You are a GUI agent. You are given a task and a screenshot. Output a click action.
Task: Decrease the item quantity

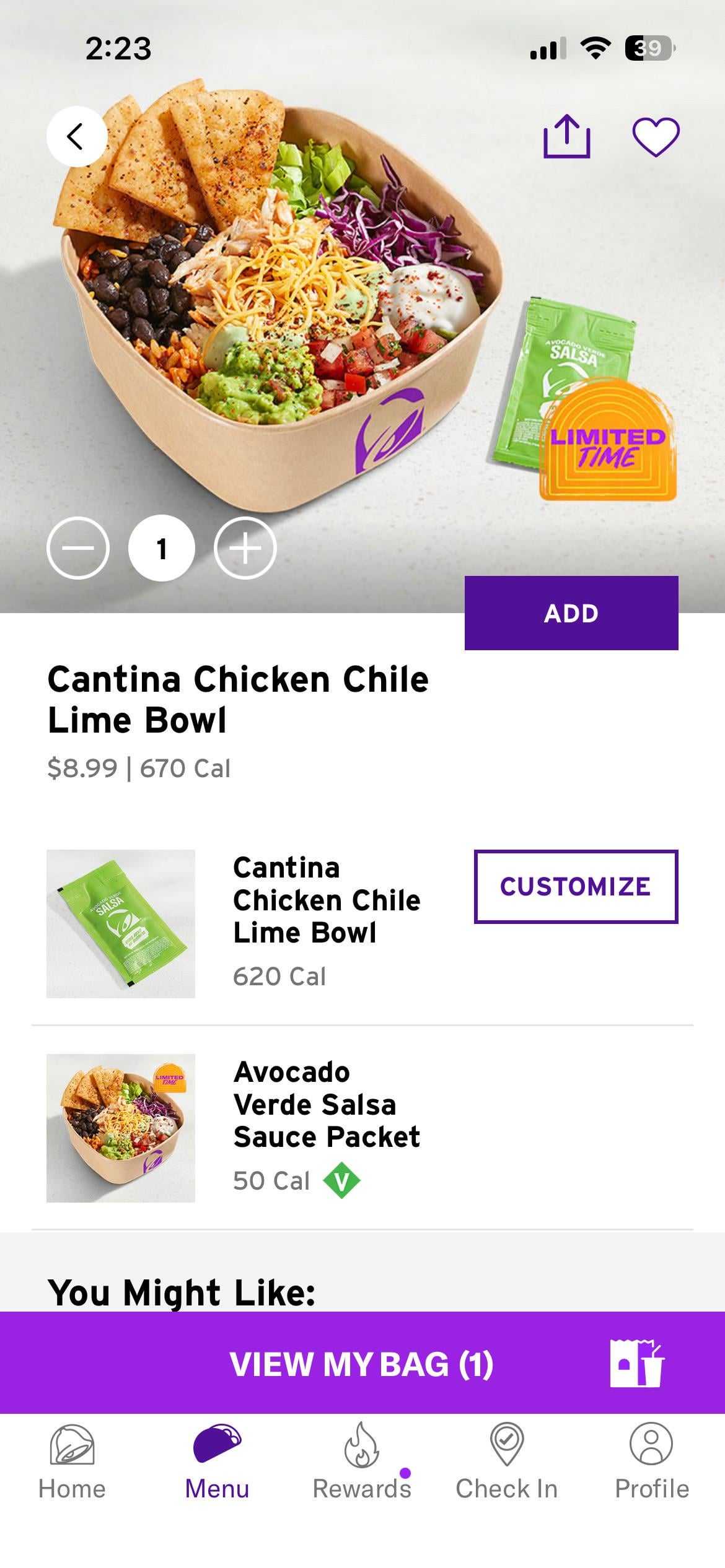coord(78,548)
